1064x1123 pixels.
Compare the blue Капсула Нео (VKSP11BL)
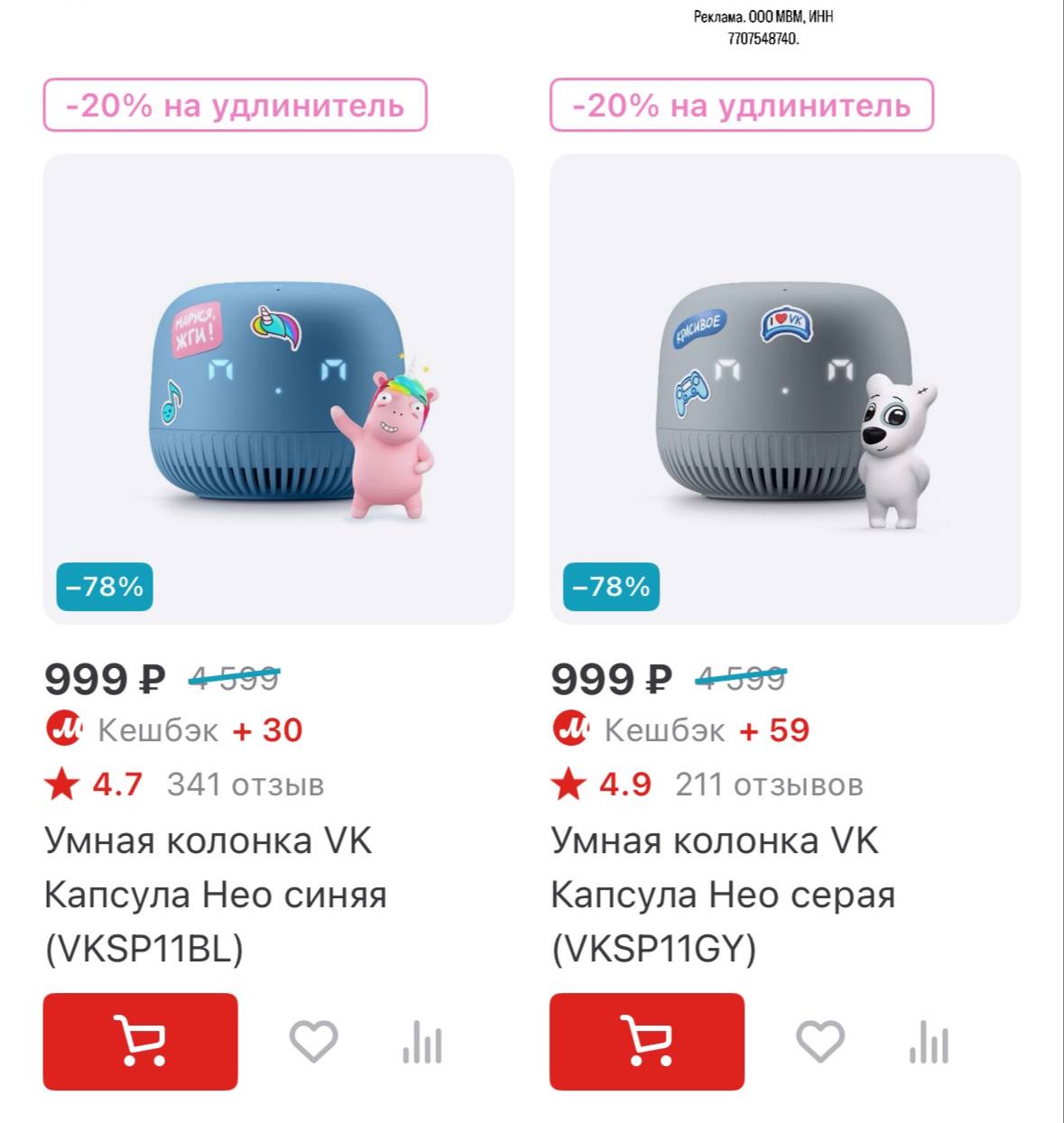point(422,1042)
